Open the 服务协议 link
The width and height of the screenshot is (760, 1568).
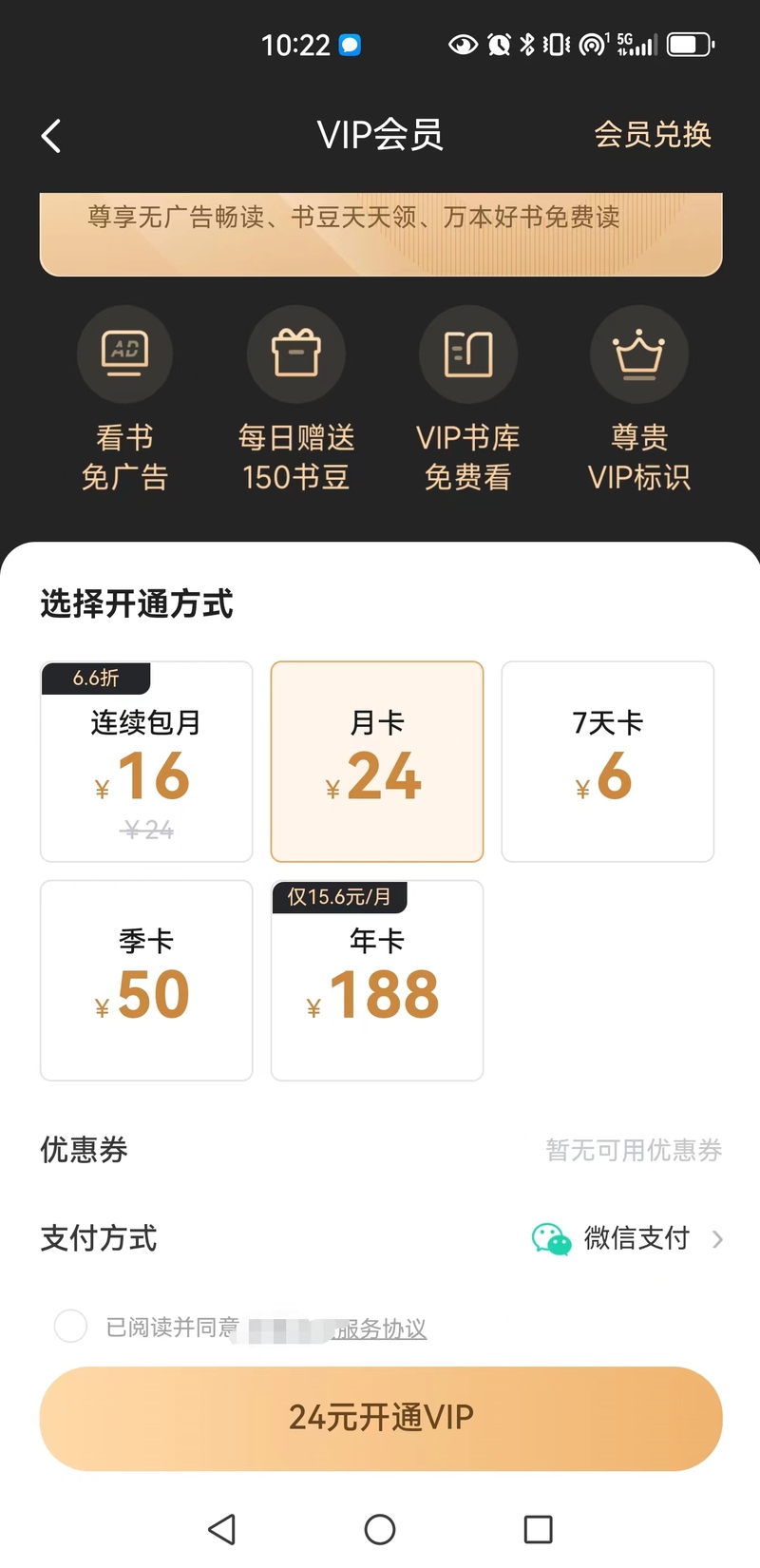pyautogui.click(x=382, y=1329)
